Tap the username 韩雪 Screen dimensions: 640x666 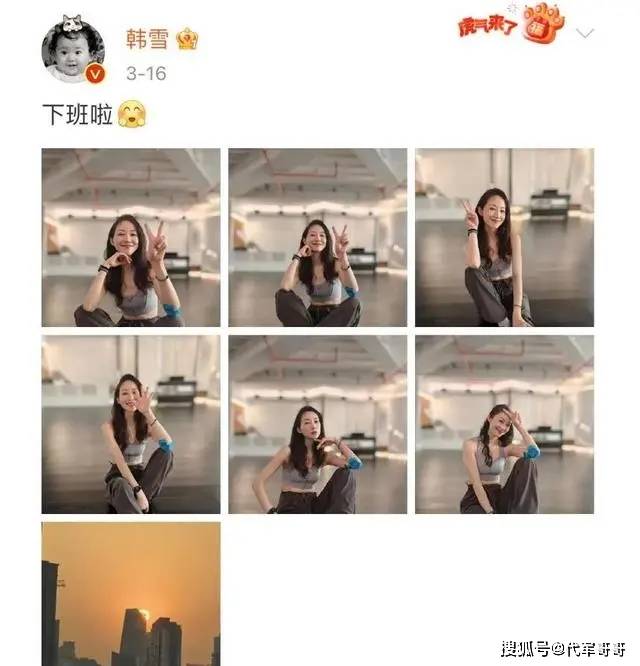pyautogui.click(x=145, y=39)
